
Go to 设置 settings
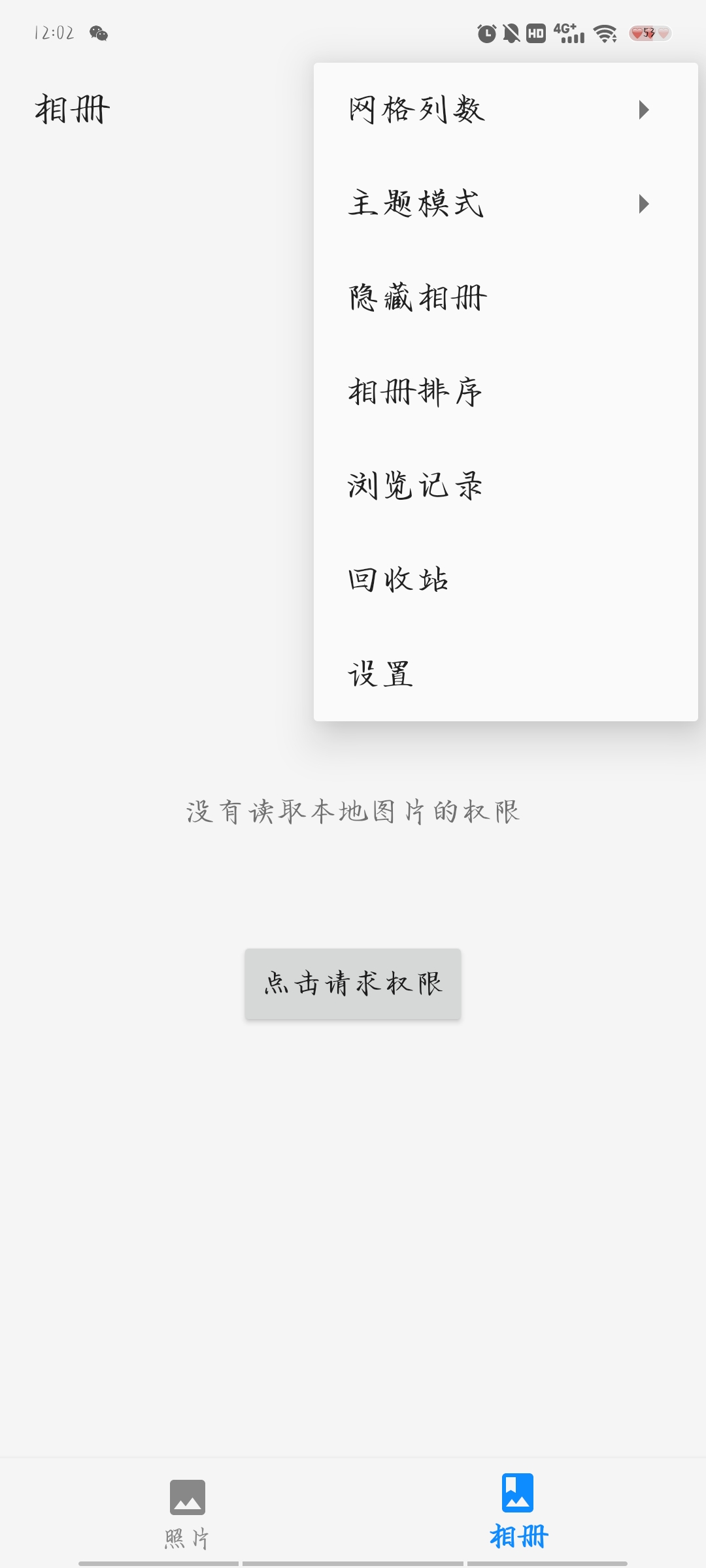(505, 674)
